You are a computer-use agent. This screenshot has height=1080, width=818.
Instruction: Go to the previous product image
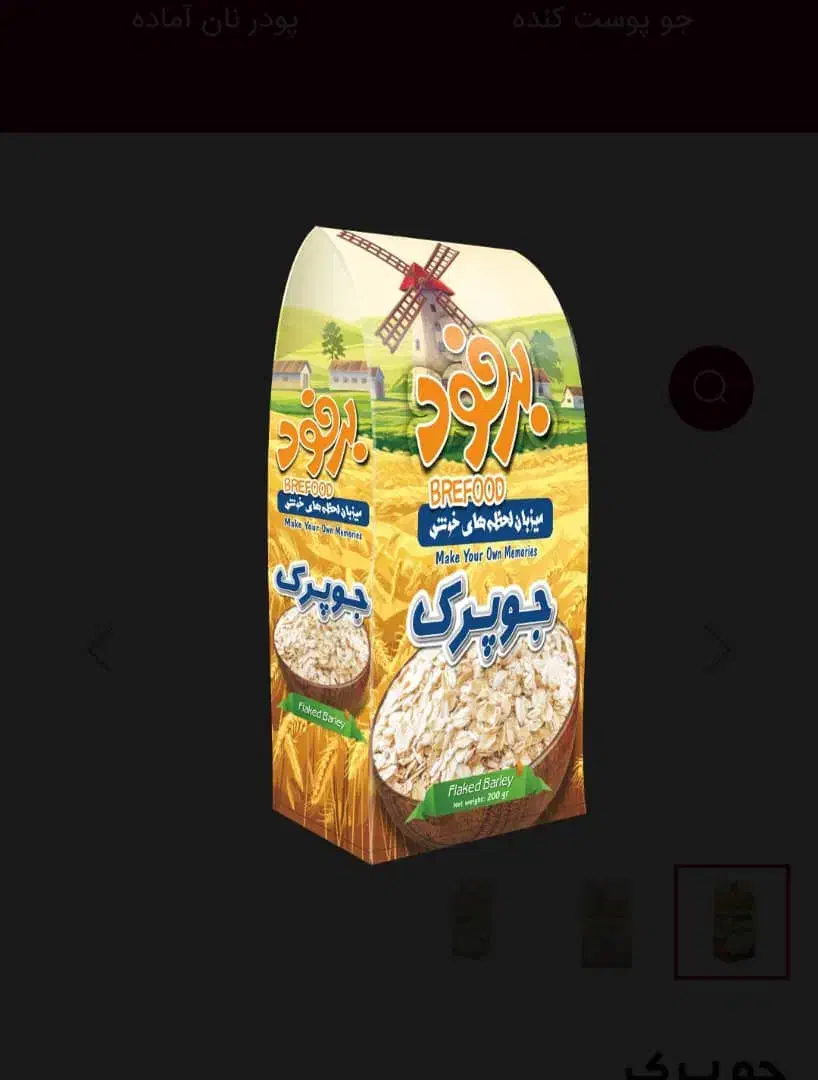(x=99, y=650)
